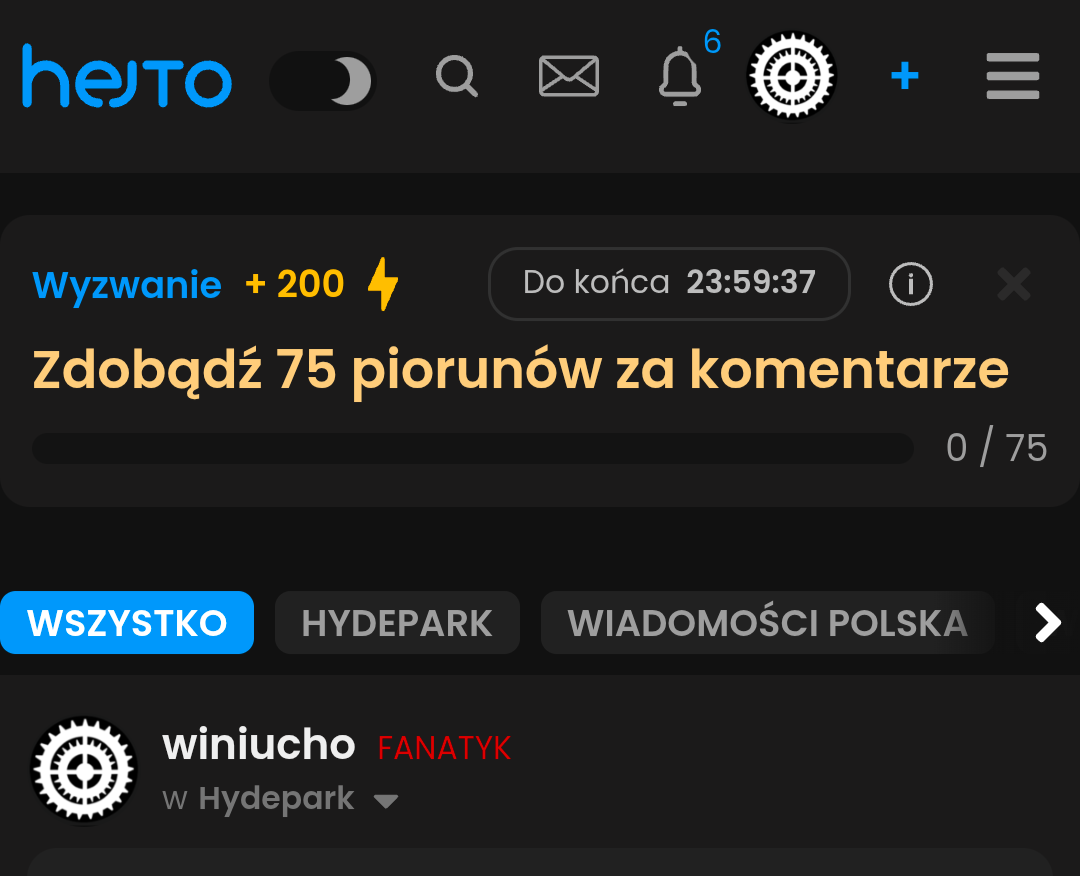Switch to the WIADOMOŚCI POLSKA tab
This screenshot has height=876, width=1080.
click(x=767, y=623)
